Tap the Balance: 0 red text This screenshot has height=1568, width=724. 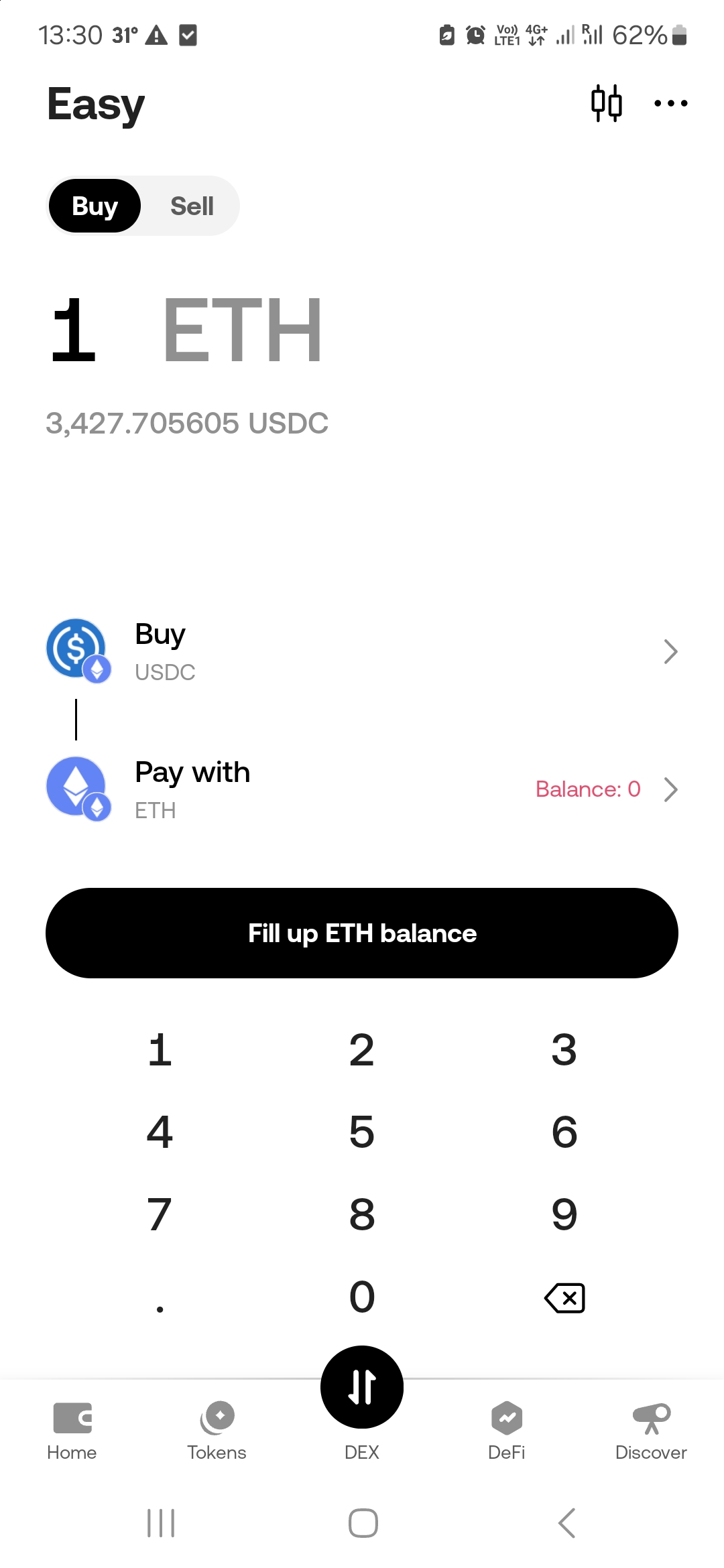click(588, 789)
